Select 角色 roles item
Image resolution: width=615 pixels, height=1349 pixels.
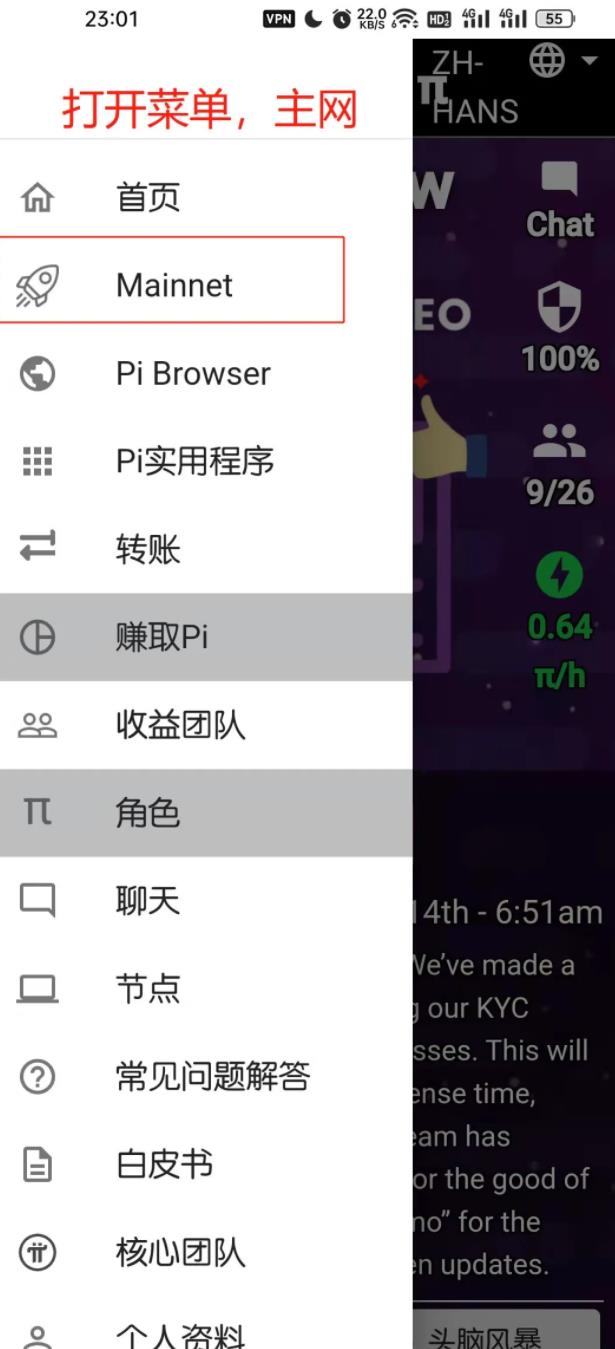[x=148, y=813]
